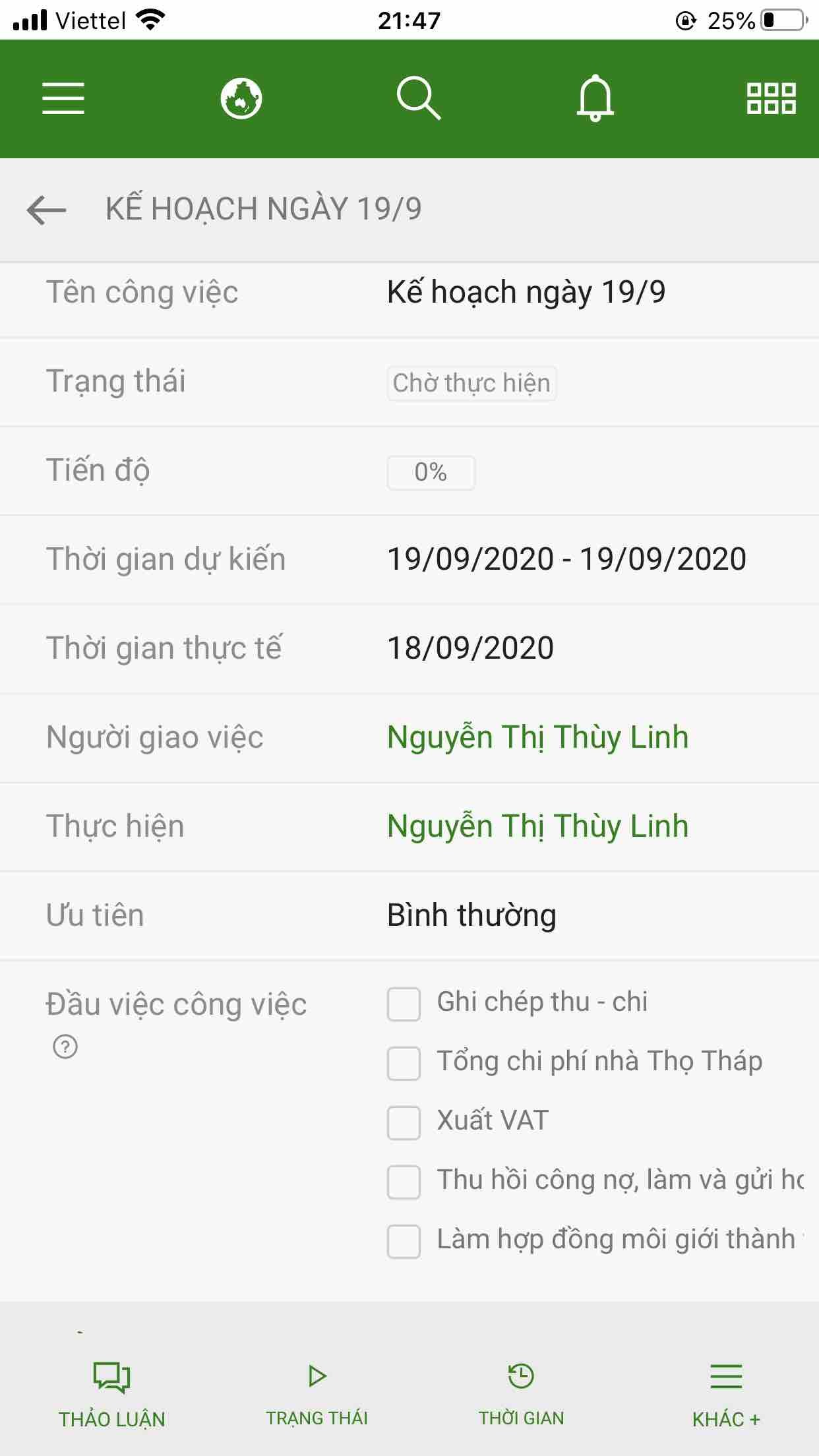Mark Thu hồi công nợ item done

(404, 1182)
